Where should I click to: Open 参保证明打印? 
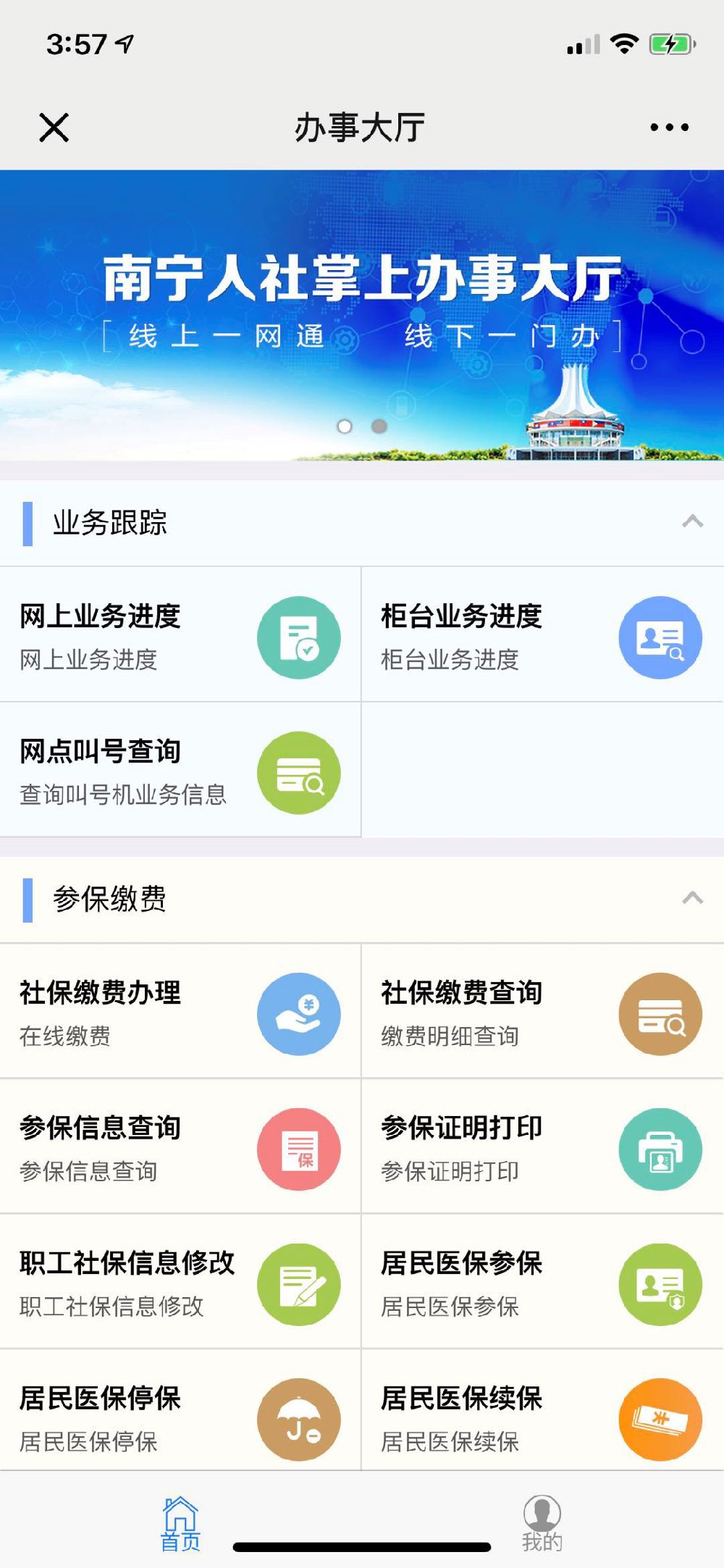542,1147
